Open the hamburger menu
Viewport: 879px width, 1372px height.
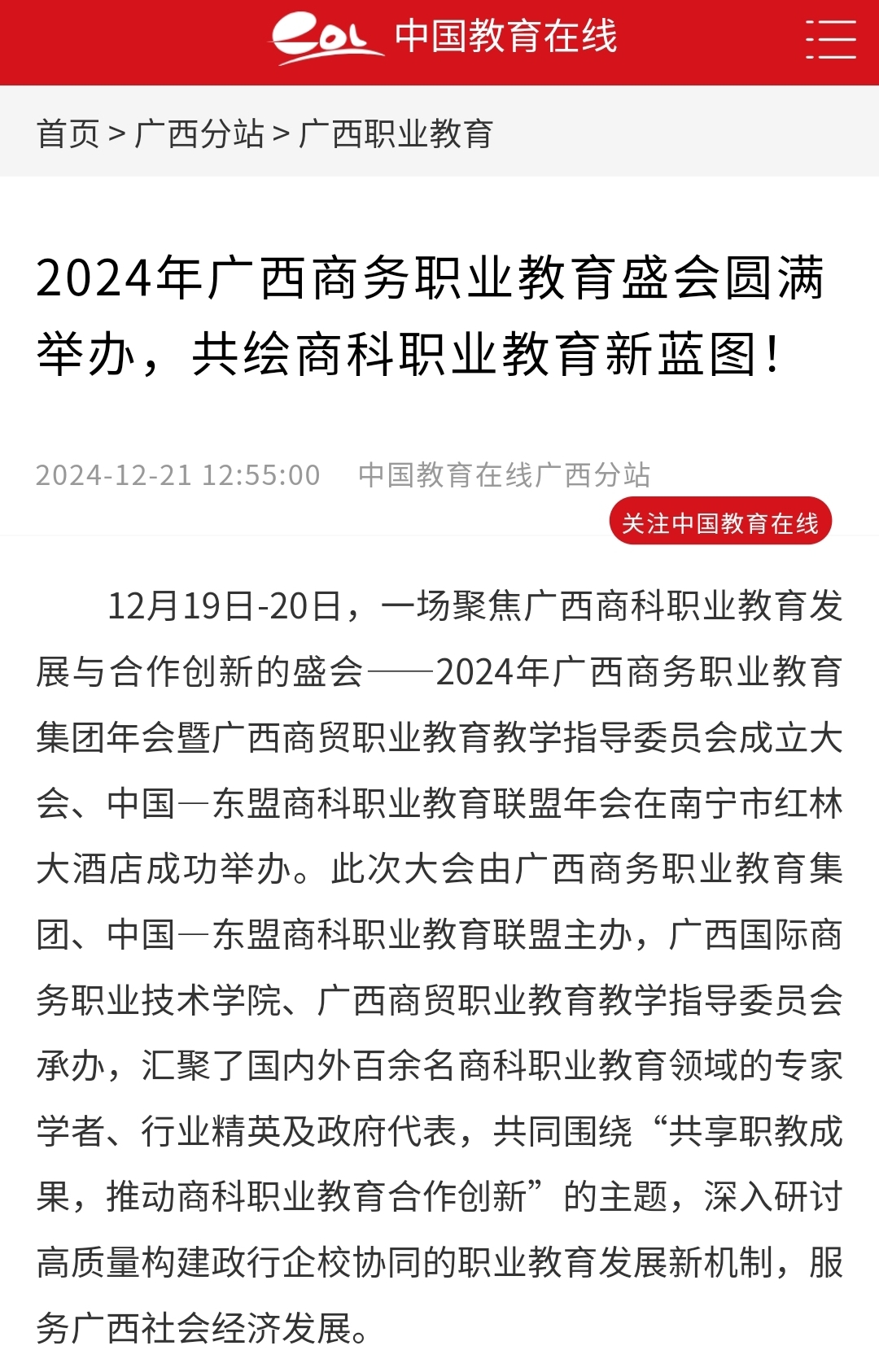click(x=830, y=39)
